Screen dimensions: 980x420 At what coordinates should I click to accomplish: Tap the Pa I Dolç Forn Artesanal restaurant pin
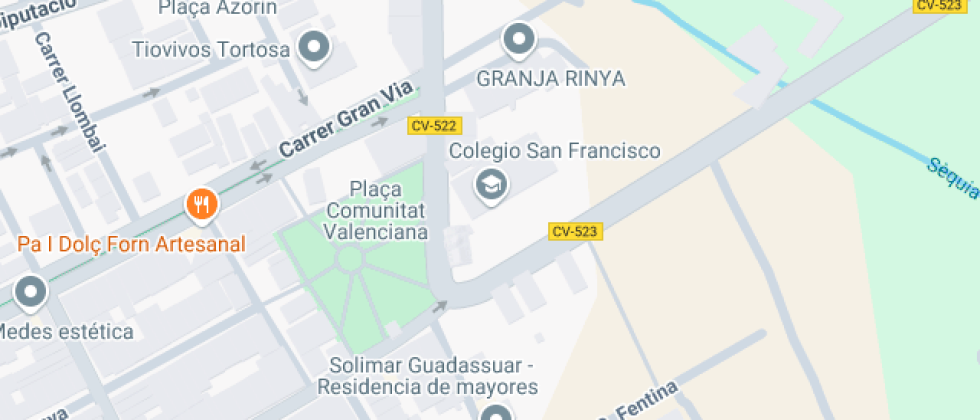pos(202,205)
